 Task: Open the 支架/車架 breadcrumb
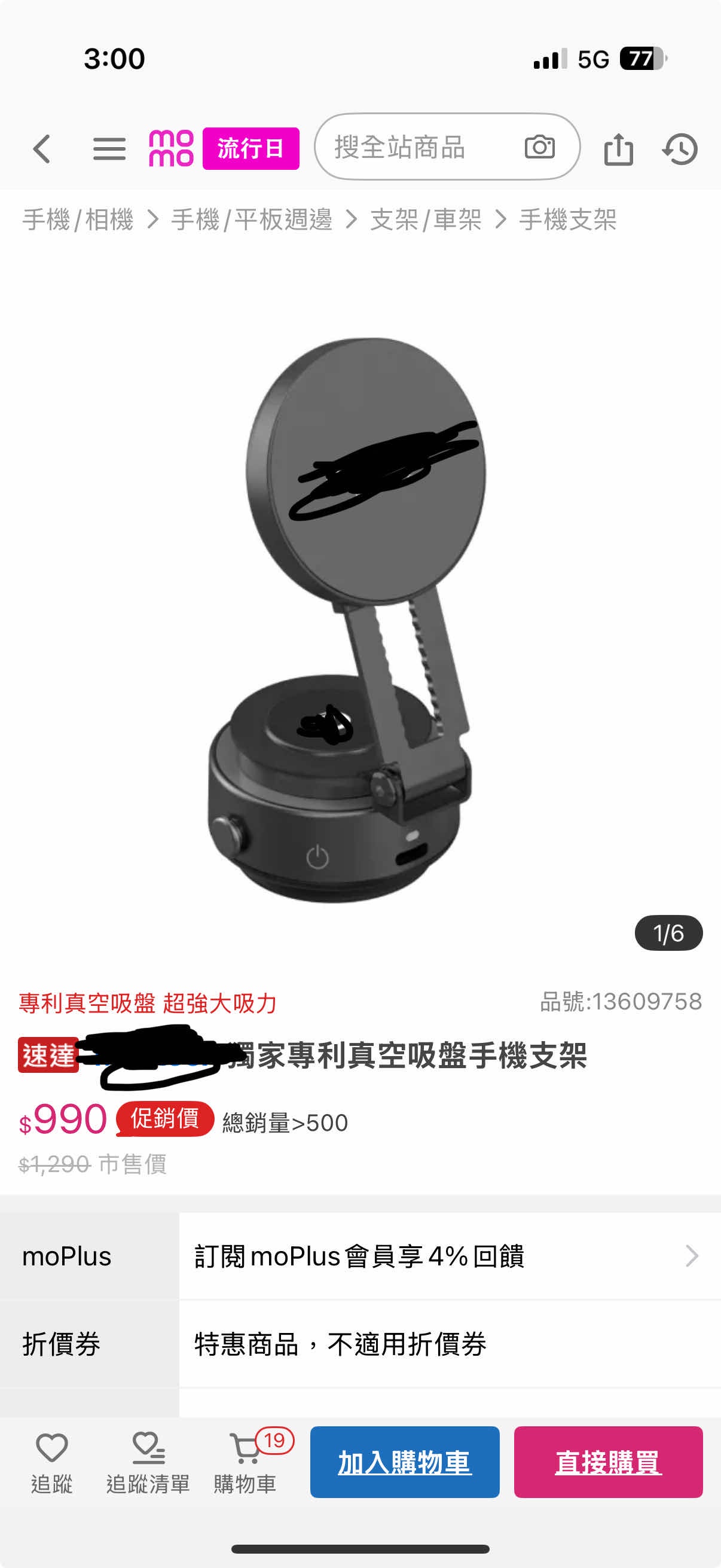click(425, 219)
